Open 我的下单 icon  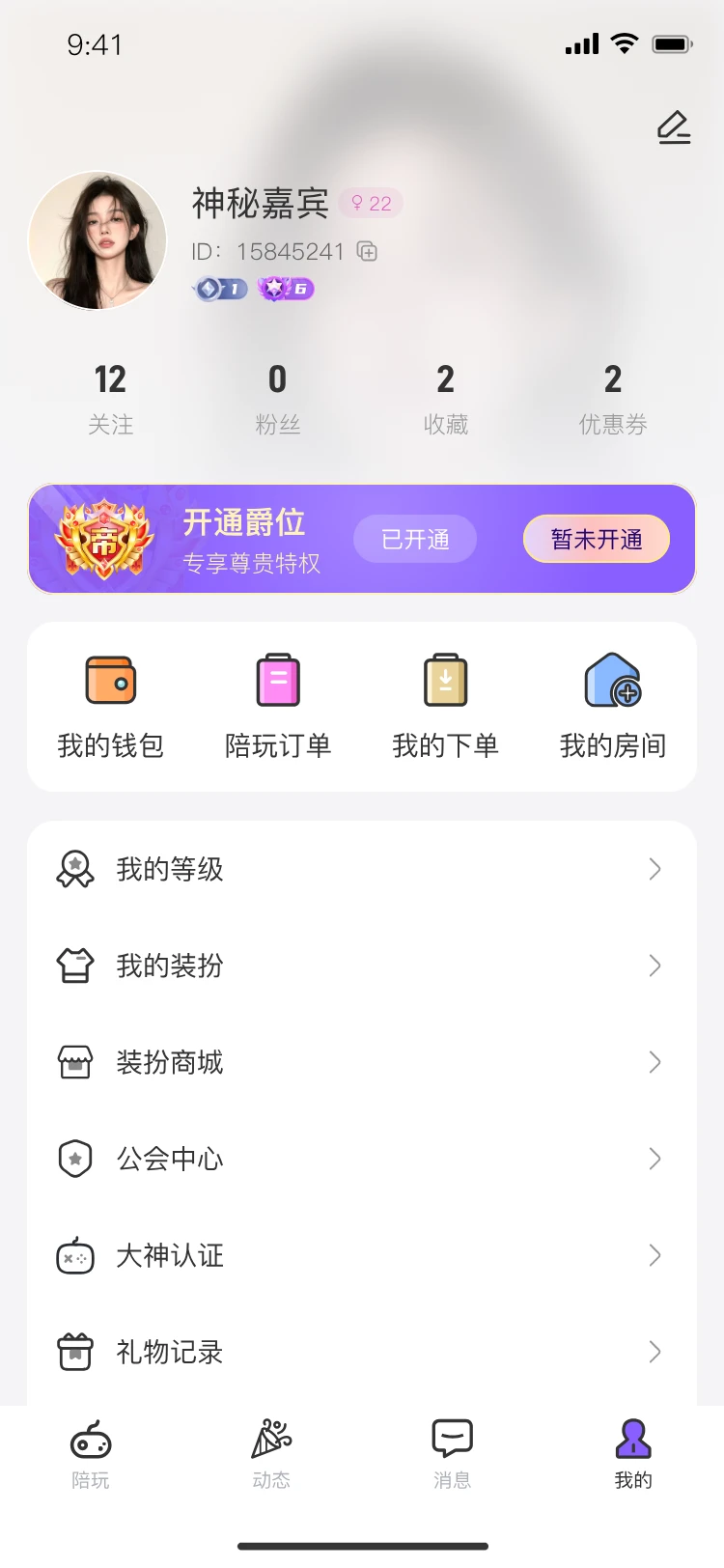[x=444, y=680]
